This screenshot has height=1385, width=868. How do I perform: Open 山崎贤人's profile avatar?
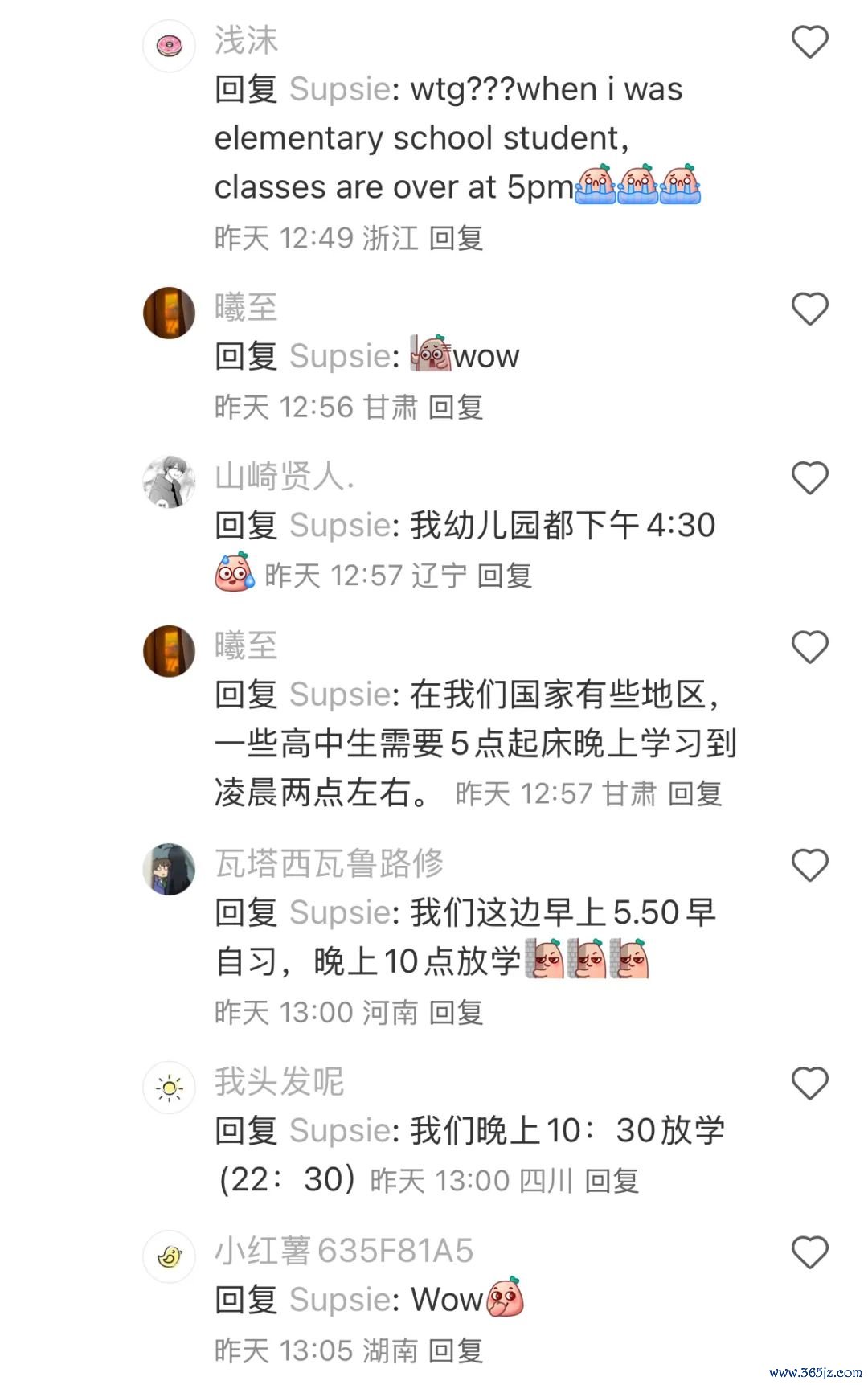point(169,482)
